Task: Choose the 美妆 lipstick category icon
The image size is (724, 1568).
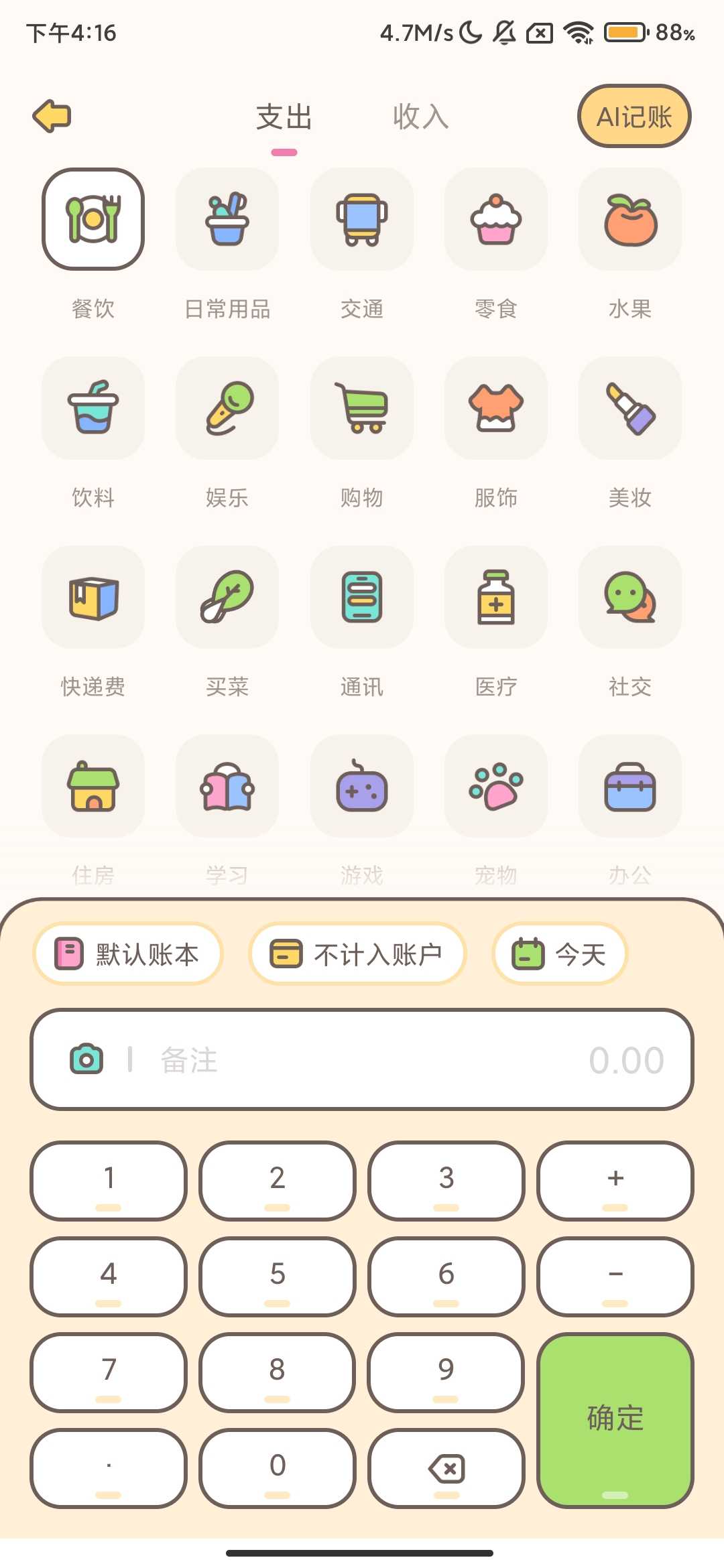Action: point(629,408)
